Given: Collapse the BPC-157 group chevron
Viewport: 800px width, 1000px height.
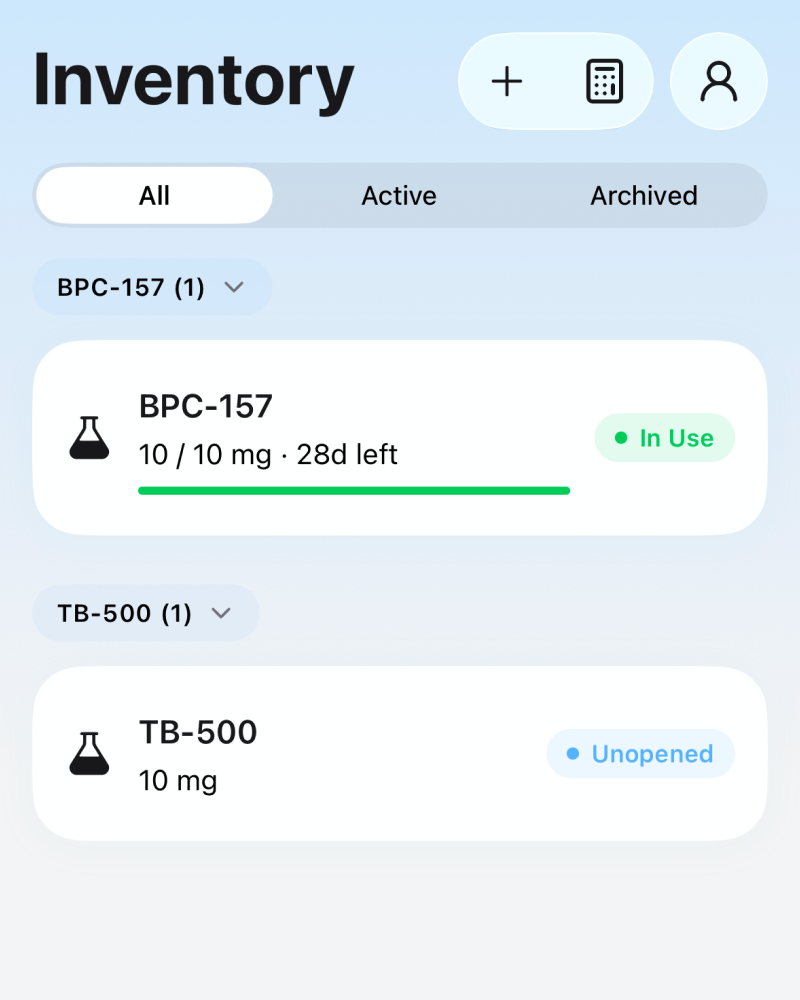Looking at the screenshot, I should [x=235, y=287].
